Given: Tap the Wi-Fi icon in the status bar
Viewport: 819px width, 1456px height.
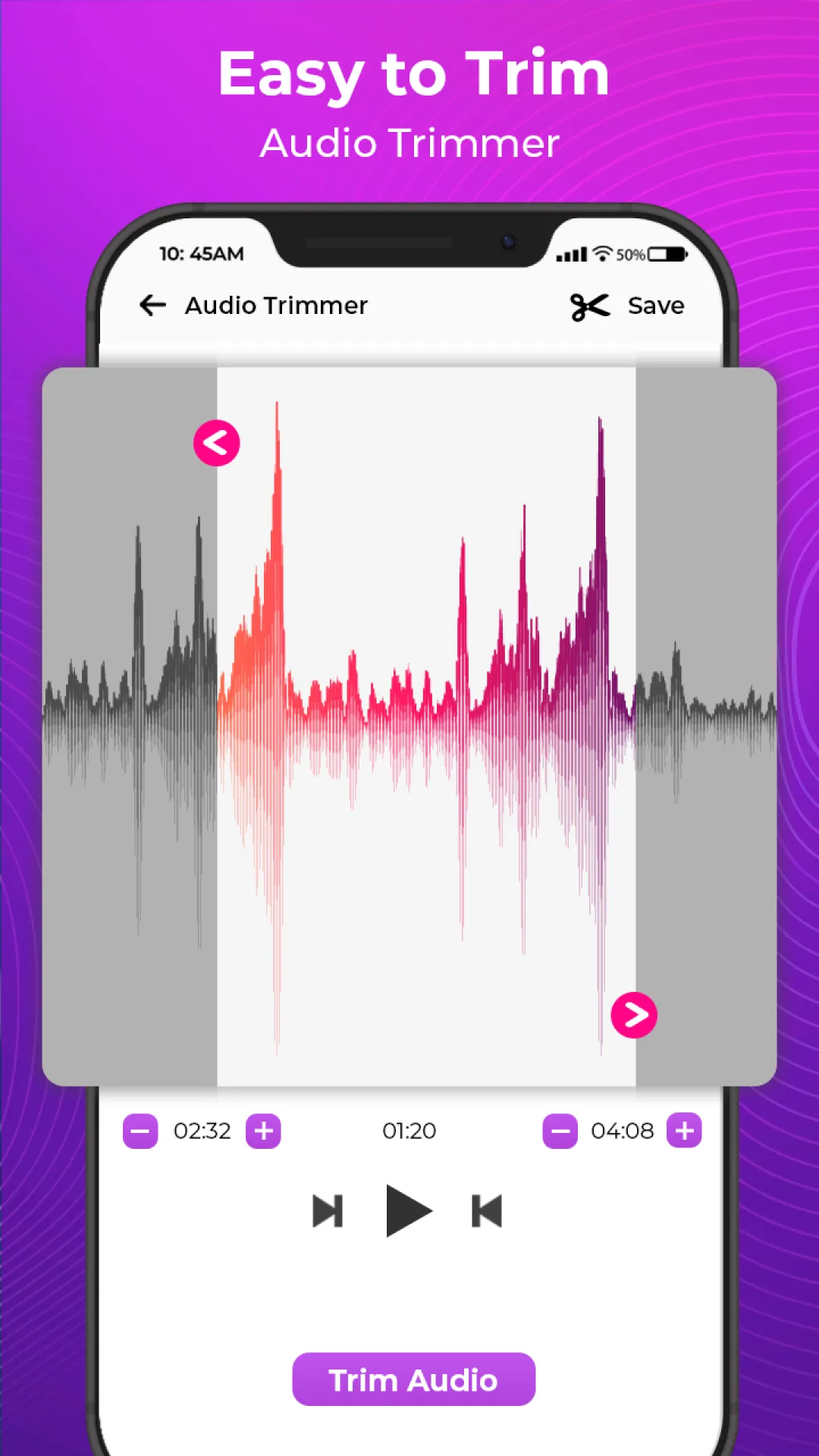Looking at the screenshot, I should pos(603,254).
